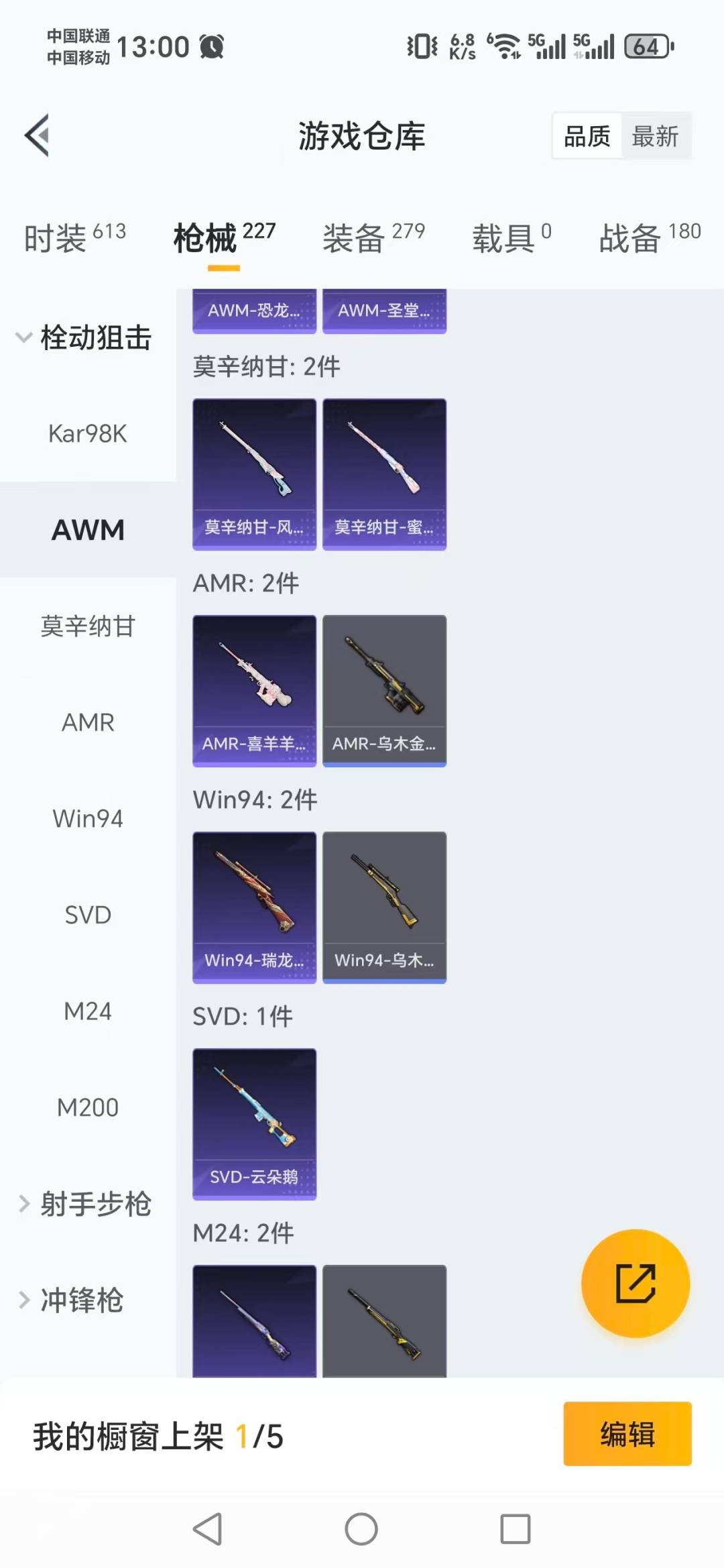The height and width of the screenshot is (1568, 724).
Task: Open the 战备 tab
Action: click(x=649, y=238)
